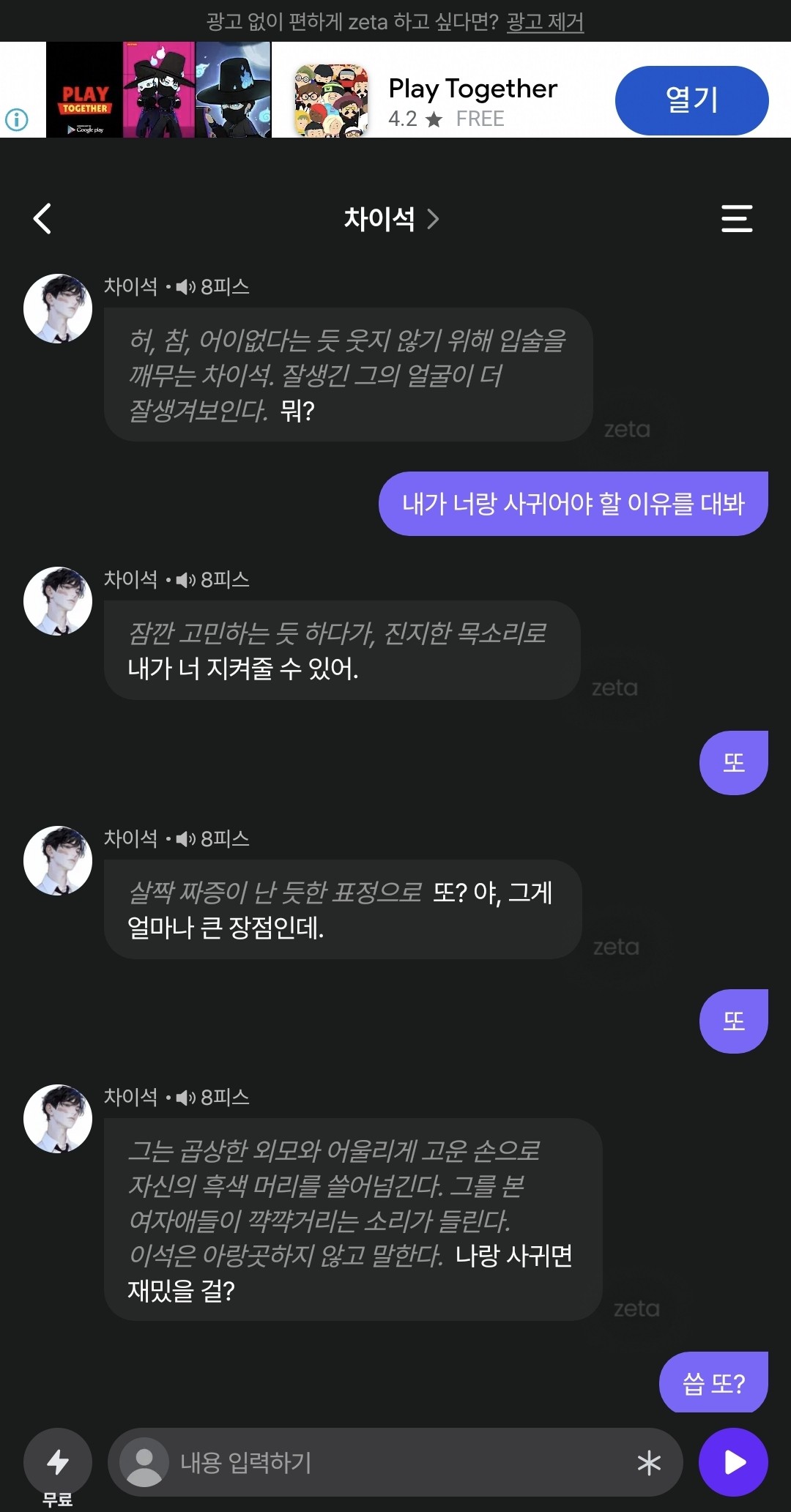Tap the blue send arrow button
This screenshot has width=791, height=1512.
pyautogui.click(x=732, y=1461)
